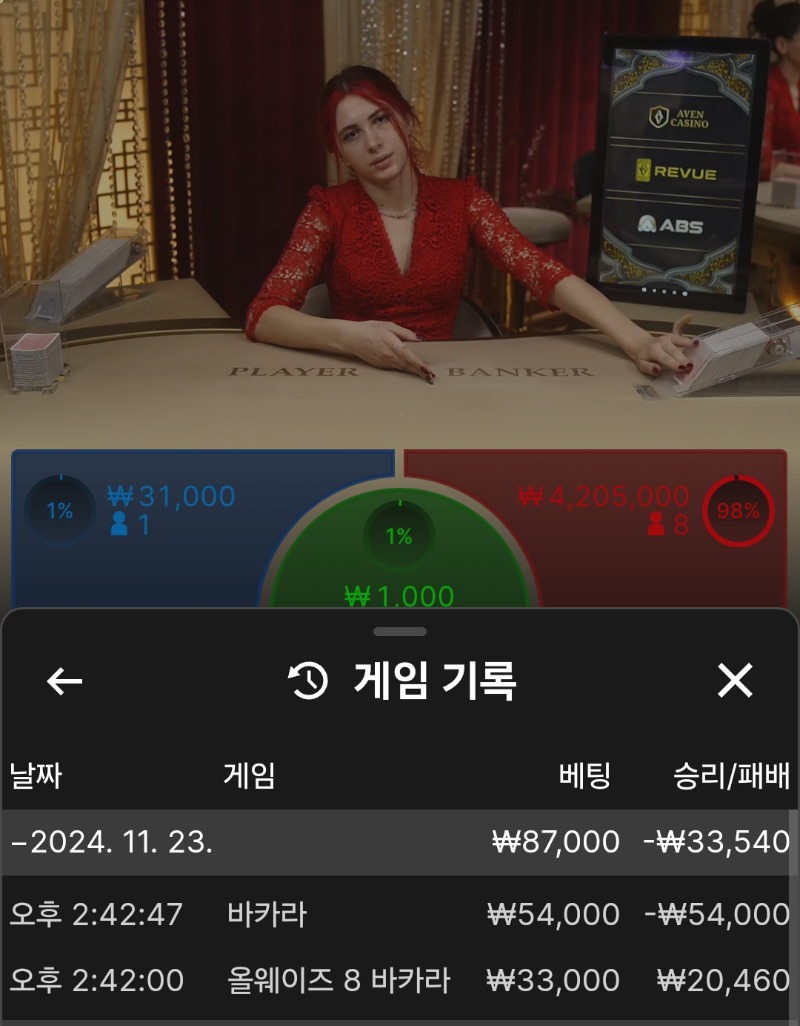The width and height of the screenshot is (800, 1026).
Task: Open the 오후 2:42:47 바카라 record
Action: (x=400, y=914)
